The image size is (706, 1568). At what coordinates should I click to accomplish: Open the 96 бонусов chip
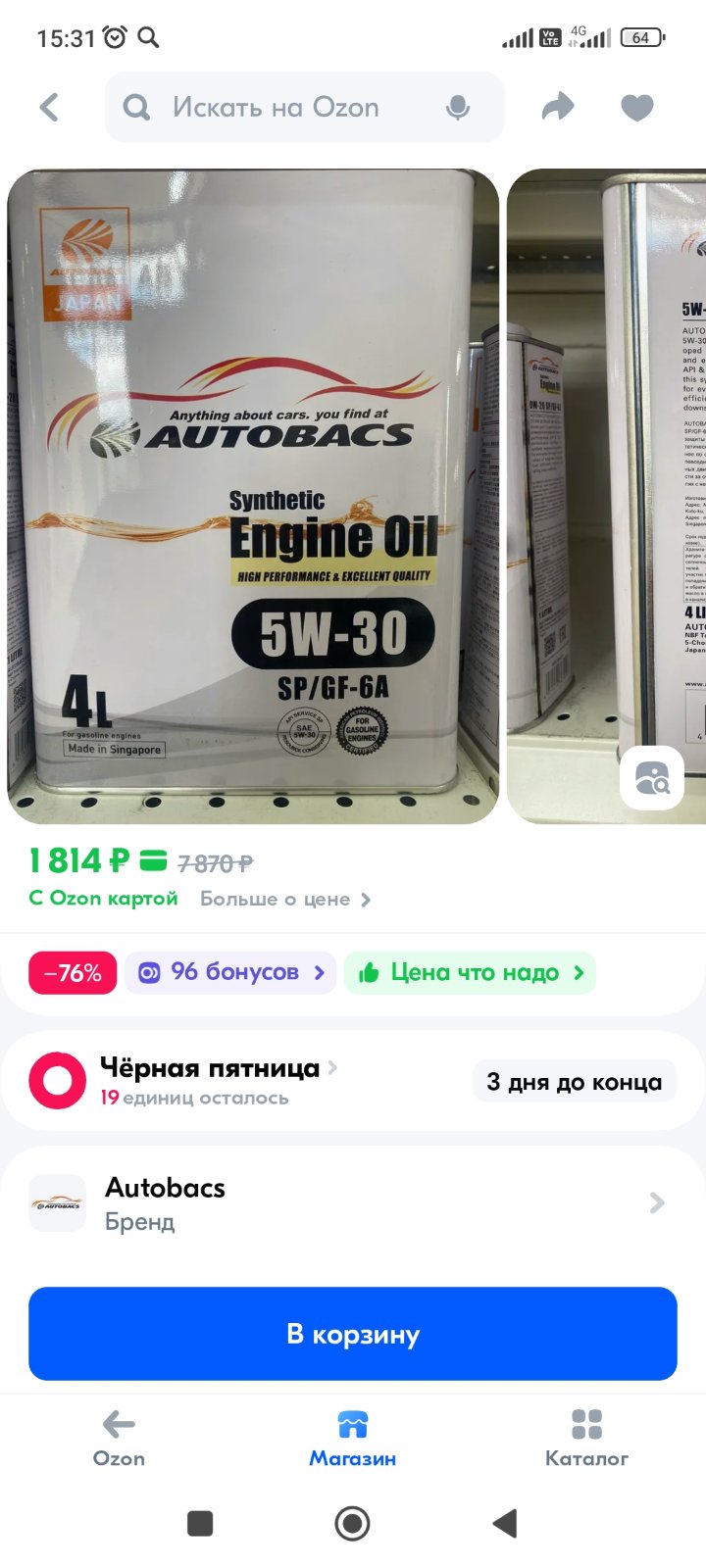(230, 972)
